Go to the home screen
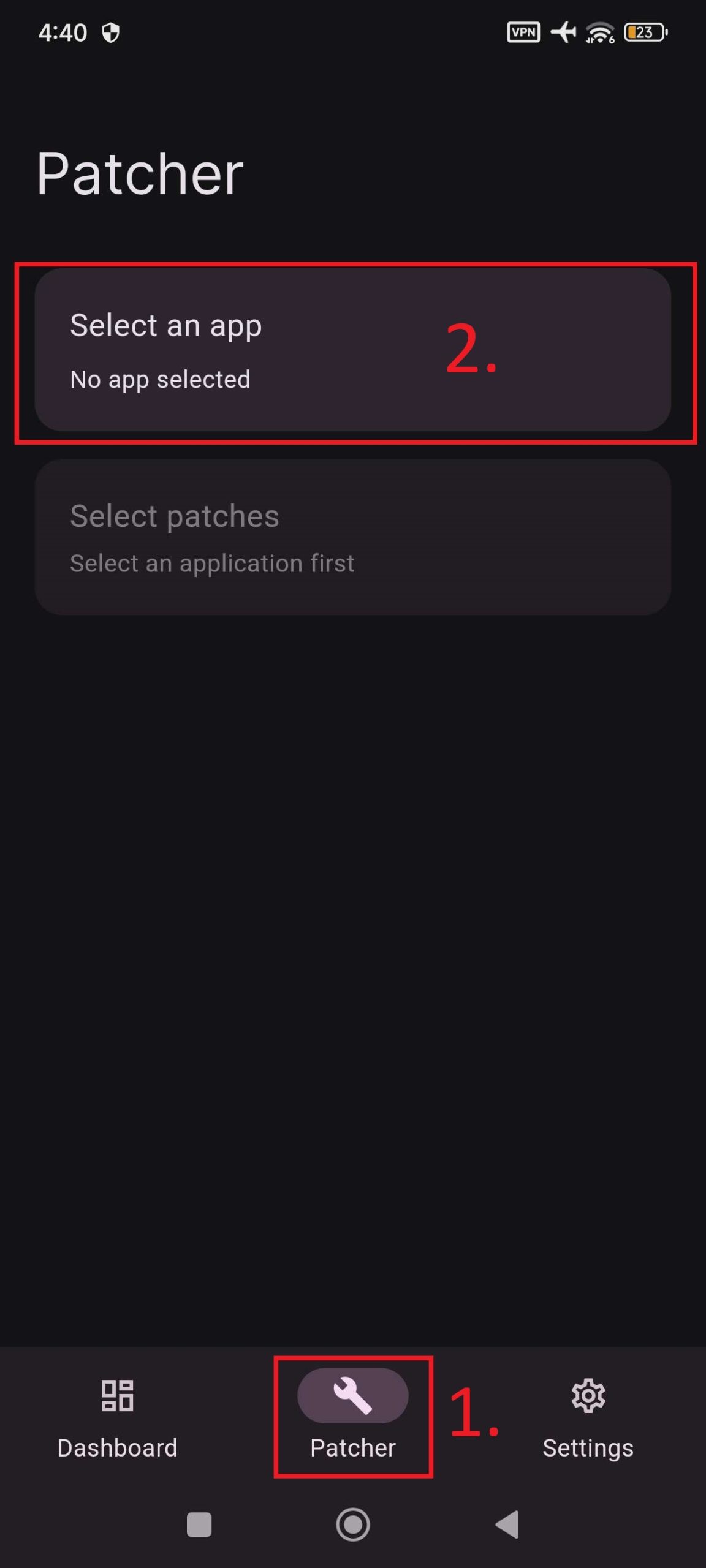Image resolution: width=706 pixels, height=1568 pixels. click(x=353, y=1525)
